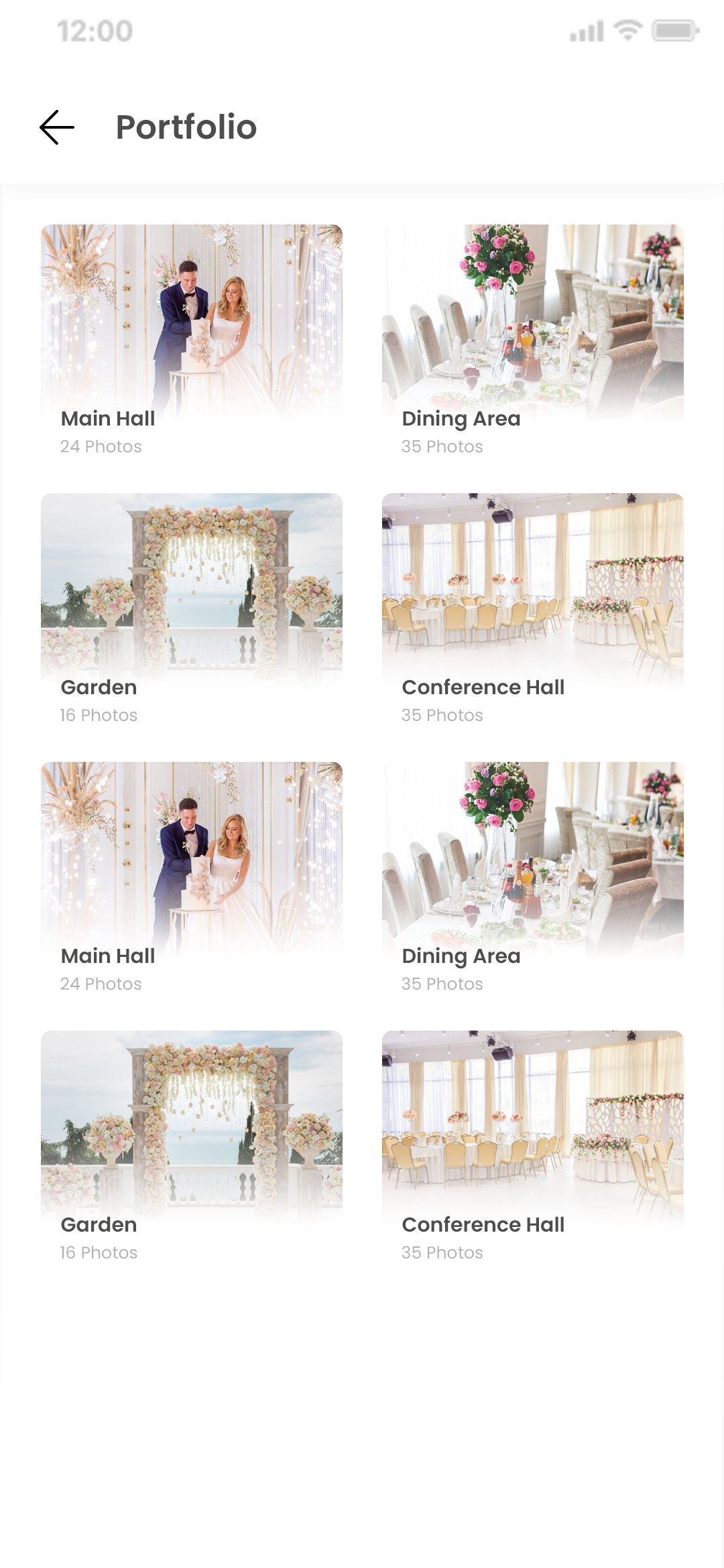The width and height of the screenshot is (724, 1568).
Task: Open the first Main Hall album
Action: [191, 322]
